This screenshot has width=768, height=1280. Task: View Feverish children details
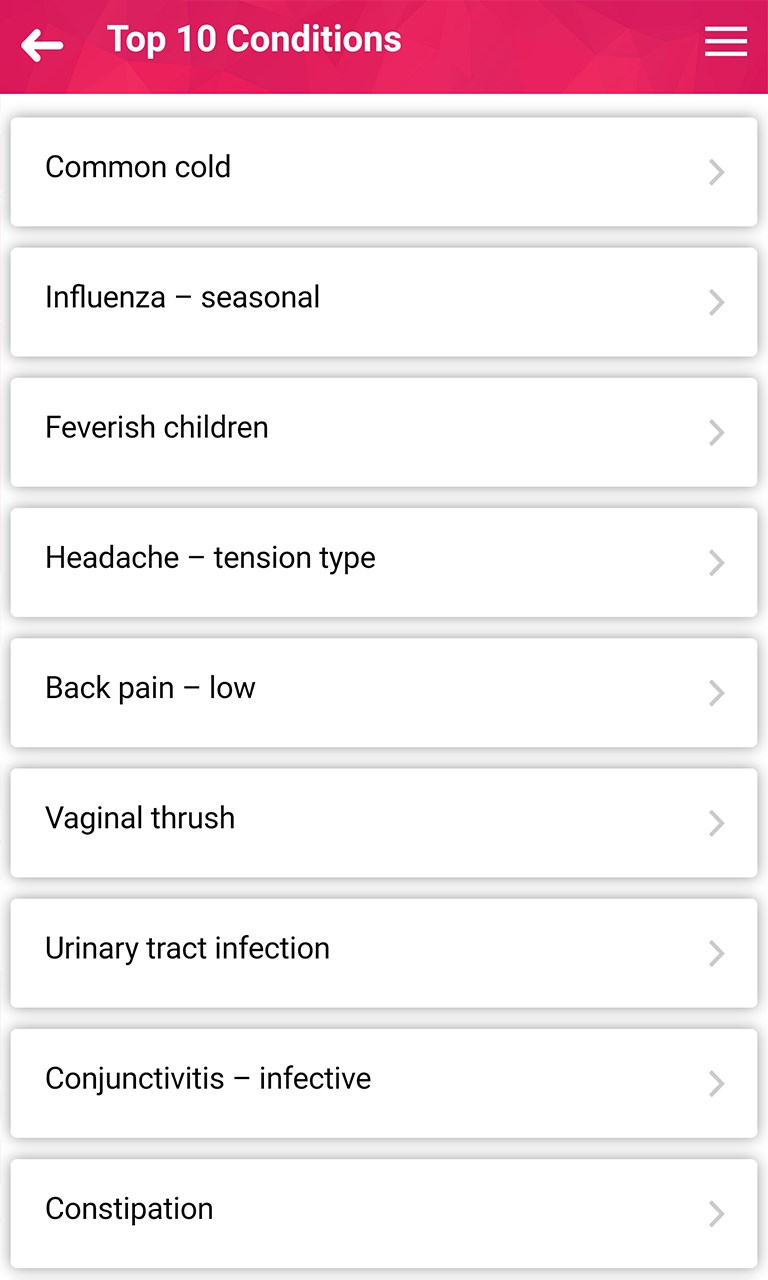click(x=384, y=432)
